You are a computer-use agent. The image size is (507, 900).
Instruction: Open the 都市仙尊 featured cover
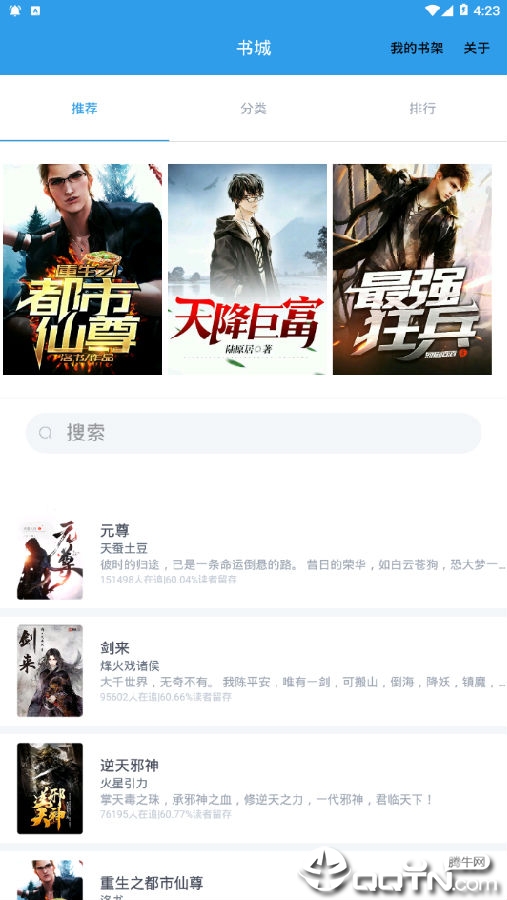(83, 269)
